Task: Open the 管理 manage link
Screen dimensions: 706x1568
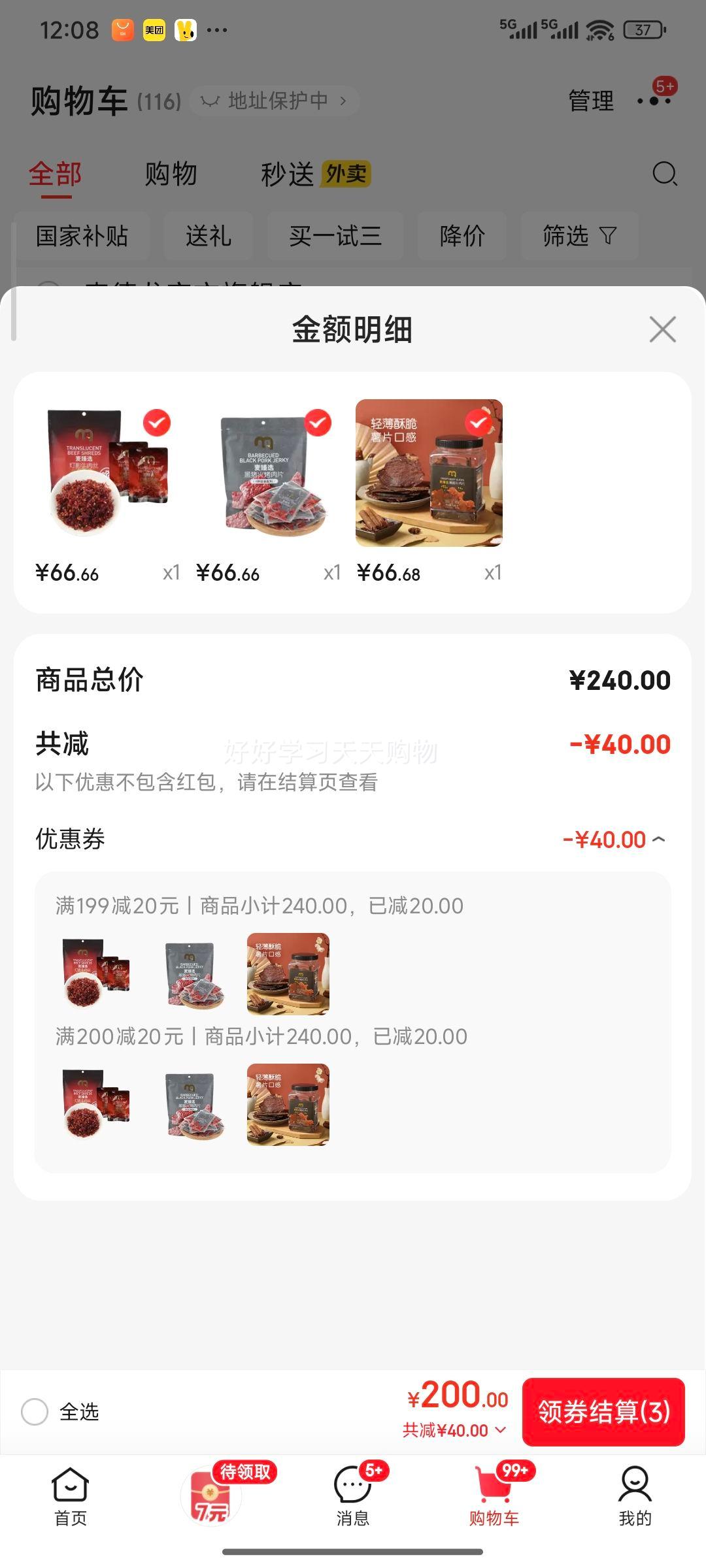Action: tap(590, 101)
